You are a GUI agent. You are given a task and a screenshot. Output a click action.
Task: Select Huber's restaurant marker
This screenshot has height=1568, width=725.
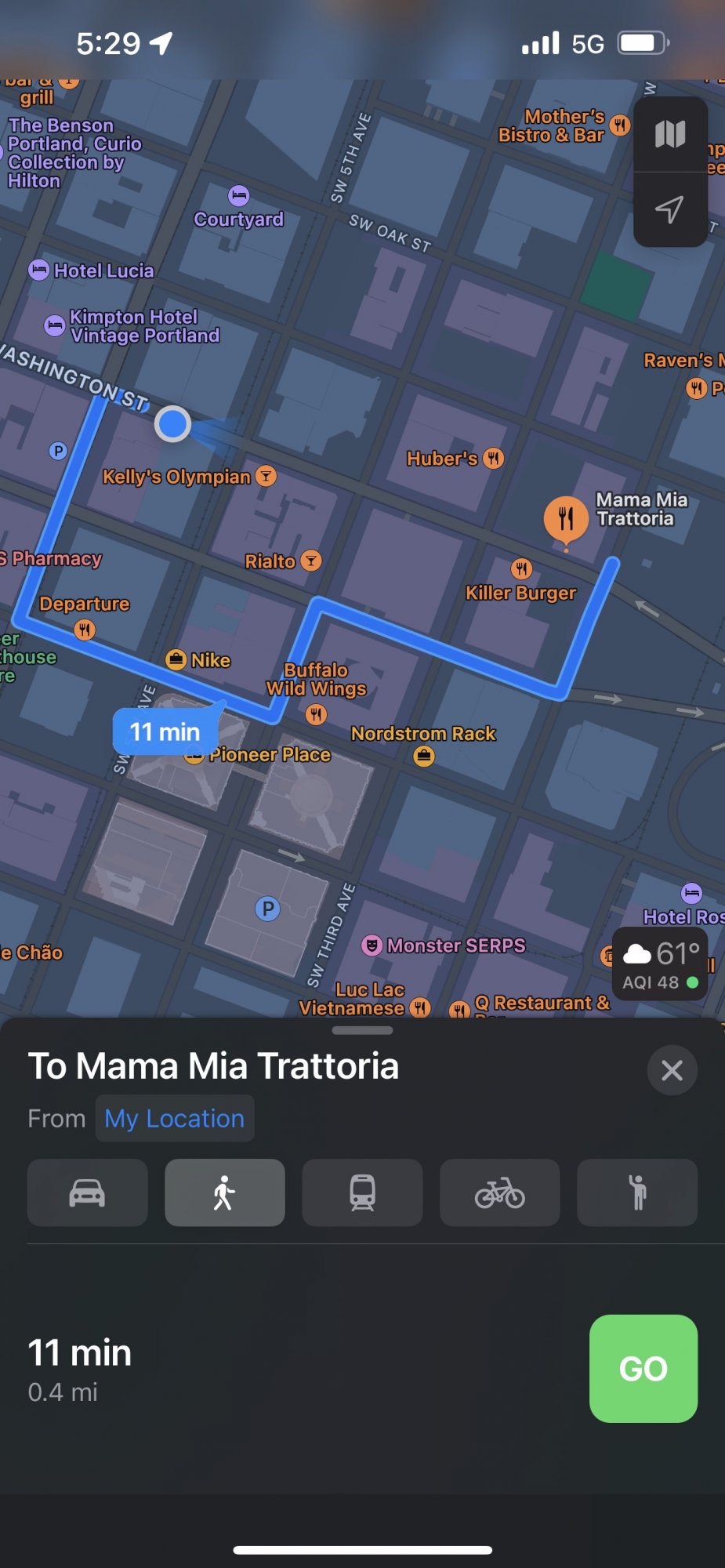coord(493,458)
